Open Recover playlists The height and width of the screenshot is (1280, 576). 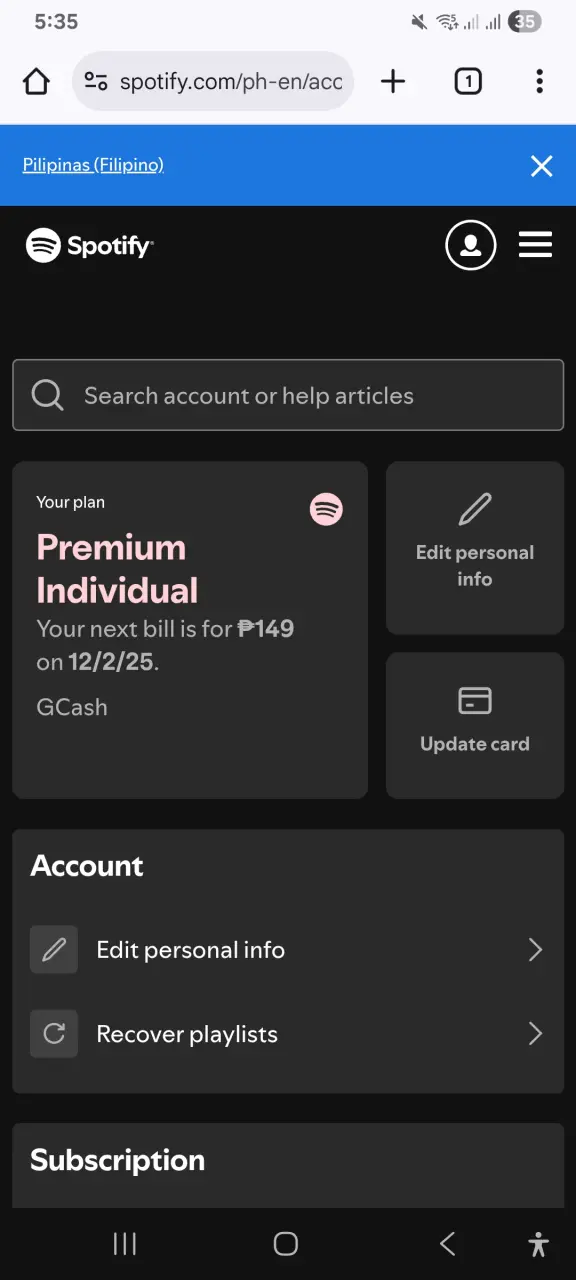(x=288, y=1034)
